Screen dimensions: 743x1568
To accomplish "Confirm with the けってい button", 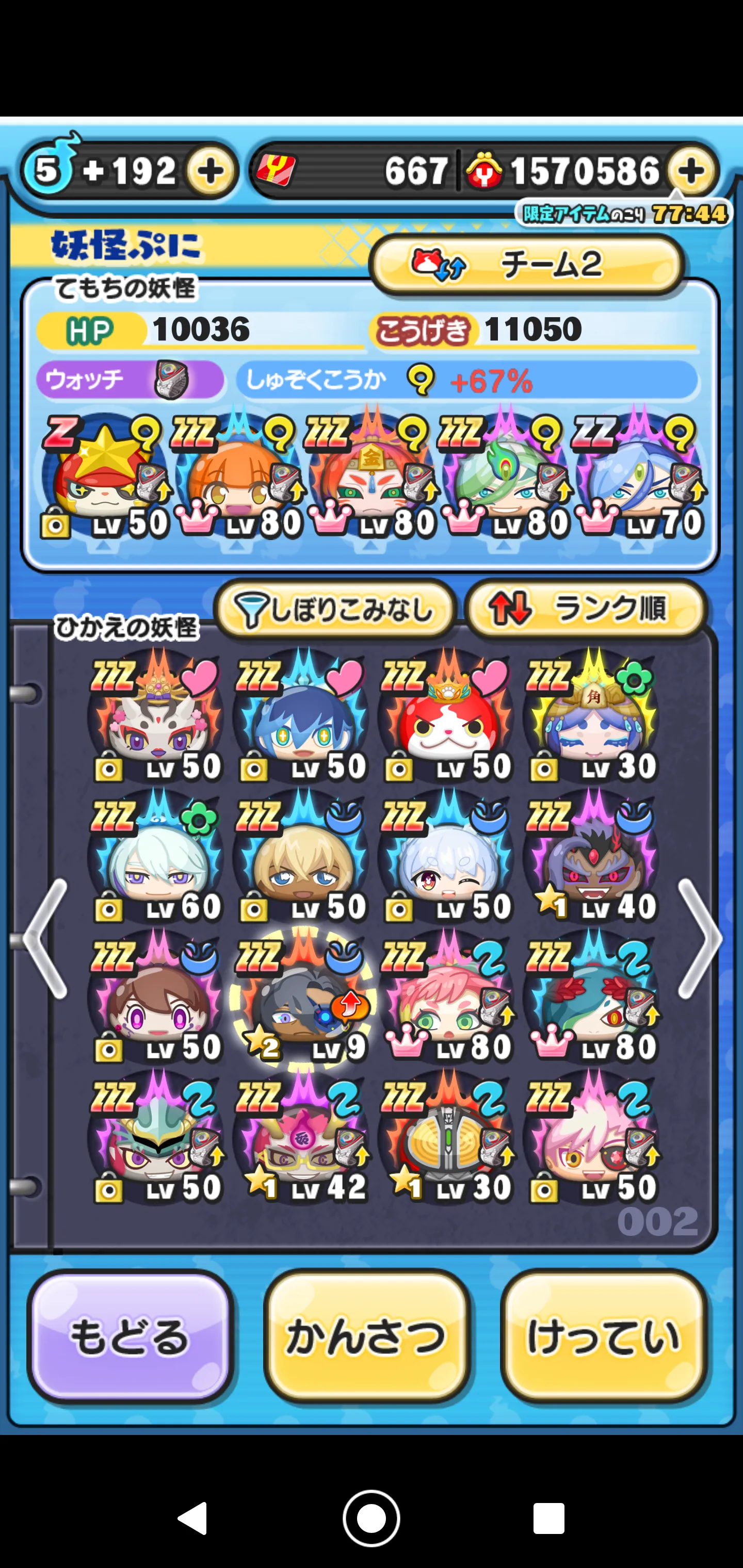I will pyautogui.click(x=604, y=1337).
